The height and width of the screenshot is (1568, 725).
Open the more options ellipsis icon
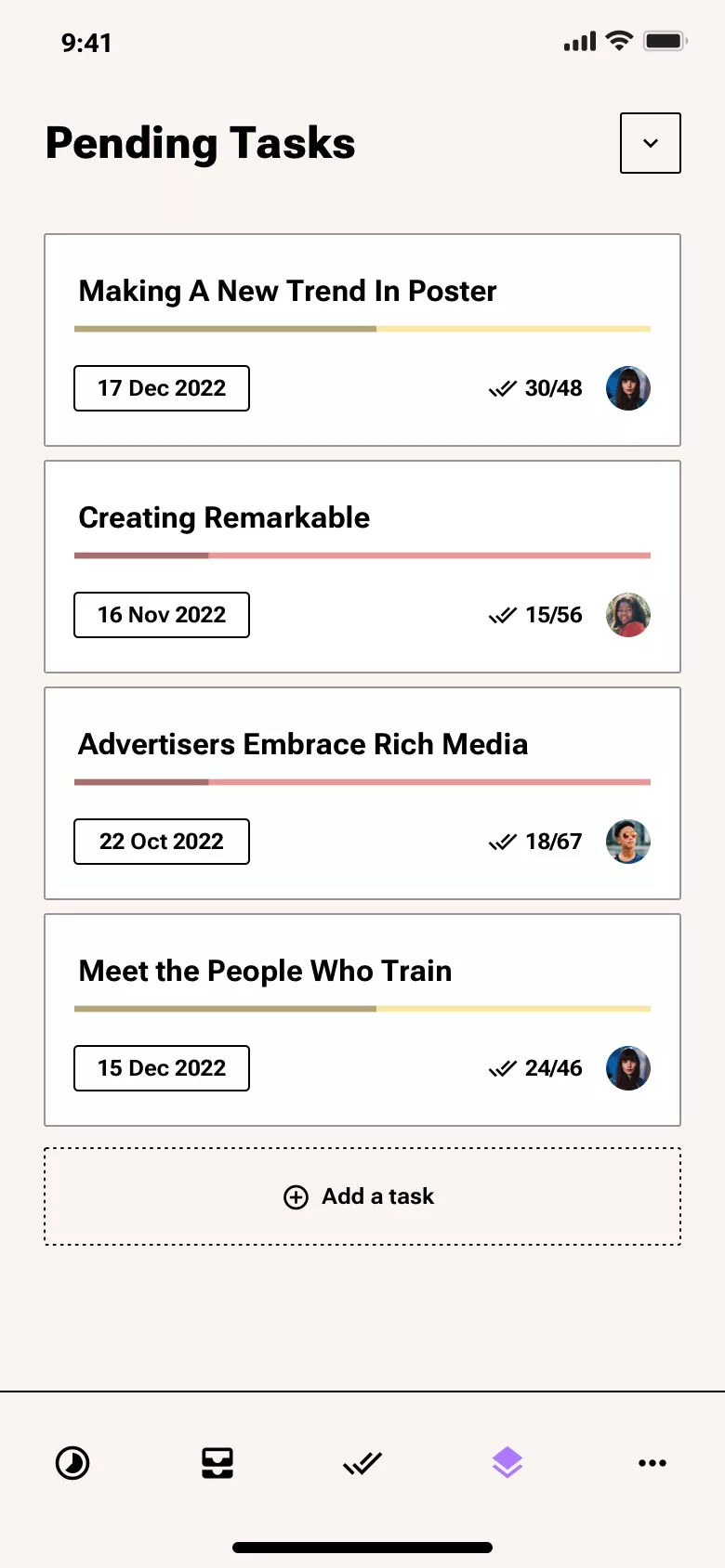652,1462
